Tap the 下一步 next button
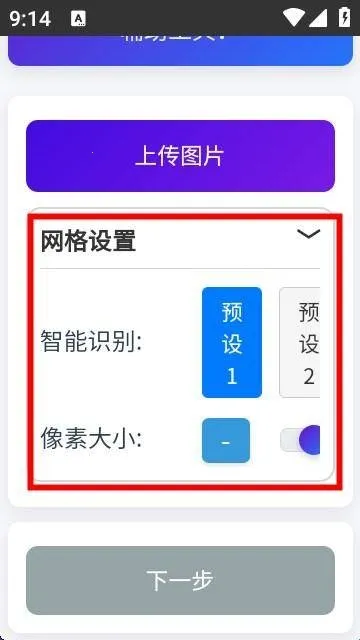This screenshot has height=640, width=360. pyautogui.click(x=180, y=580)
